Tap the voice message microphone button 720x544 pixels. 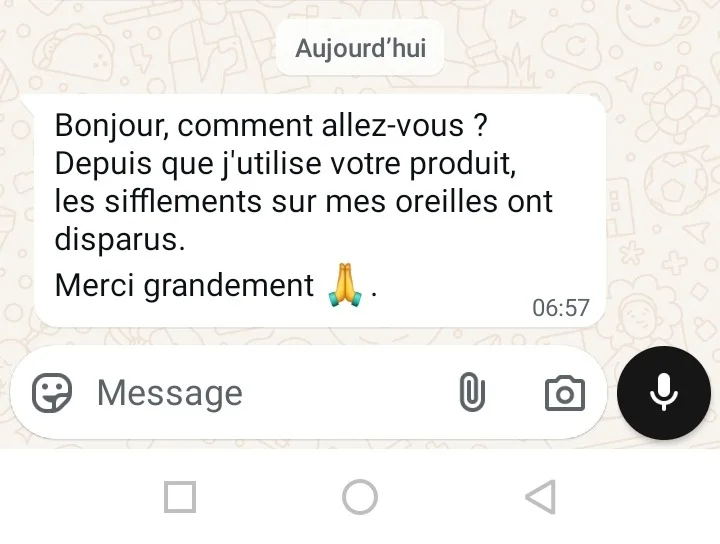pos(664,393)
